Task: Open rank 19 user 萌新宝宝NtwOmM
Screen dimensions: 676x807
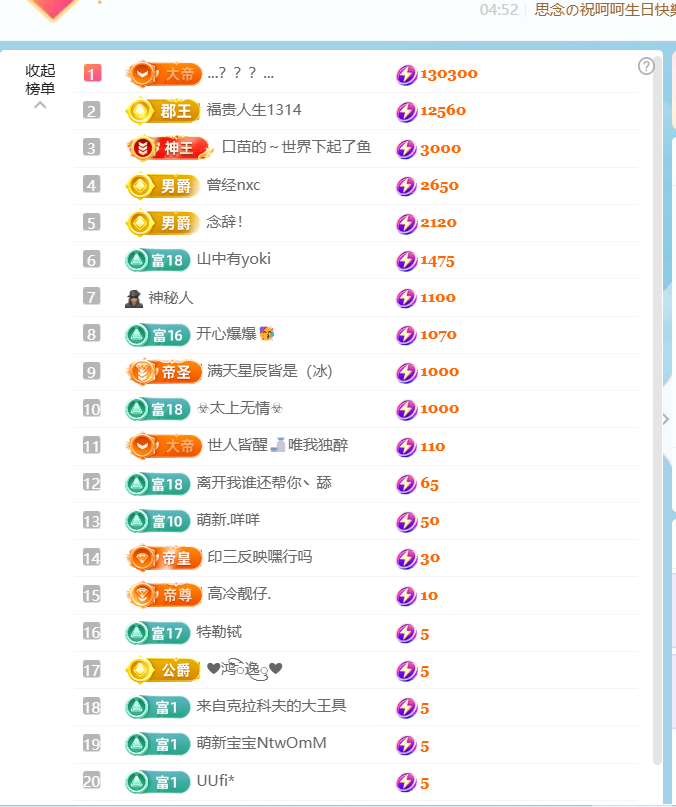Action: point(261,743)
